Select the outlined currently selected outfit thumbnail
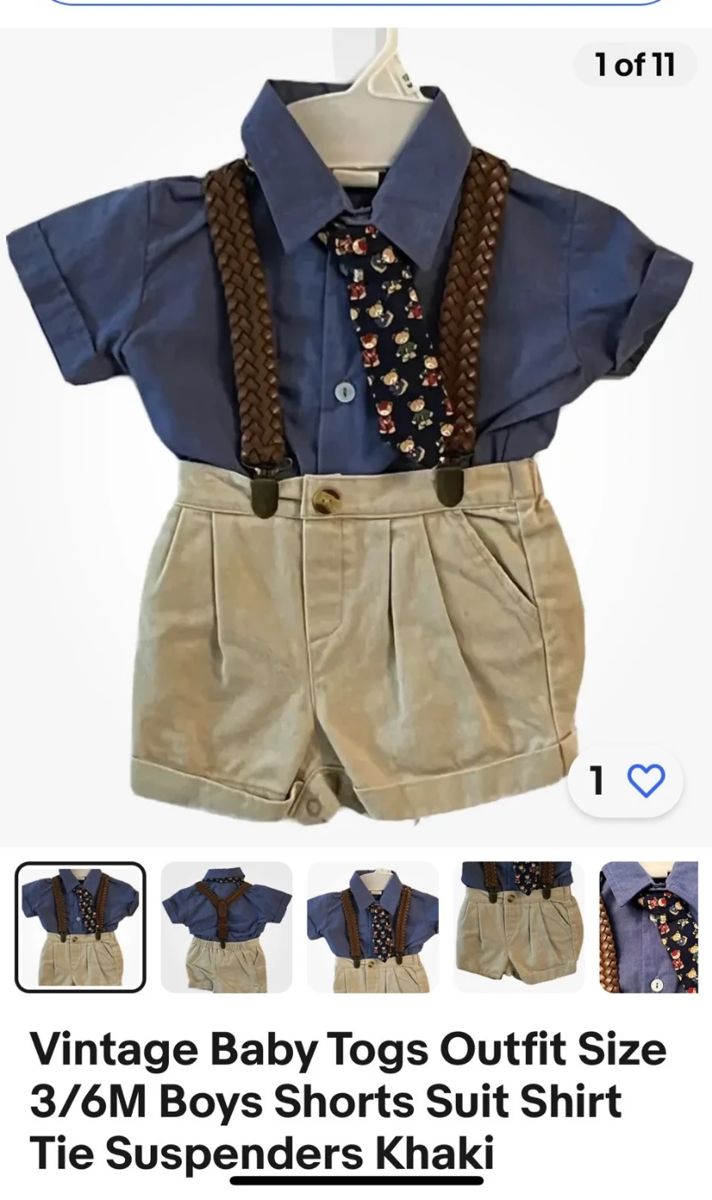The height and width of the screenshot is (1200, 712). pyautogui.click(x=80, y=927)
